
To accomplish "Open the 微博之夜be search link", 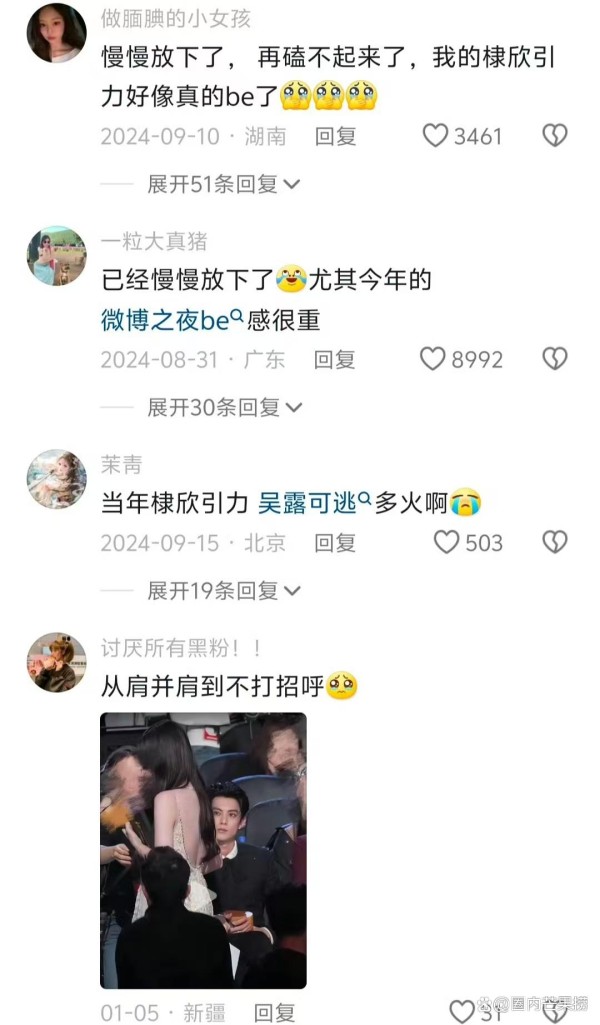I will [x=172, y=320].
